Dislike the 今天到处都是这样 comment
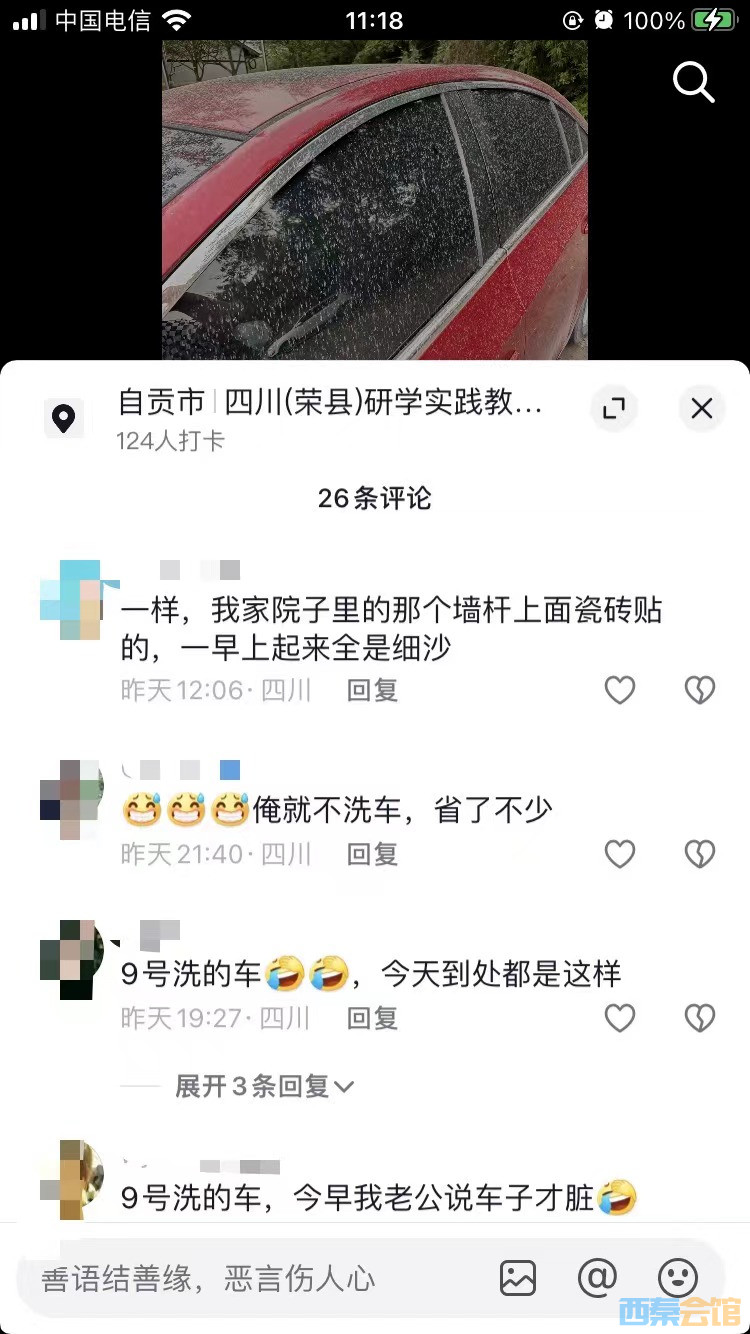The image size is (750, 1334). (699, 1018)
